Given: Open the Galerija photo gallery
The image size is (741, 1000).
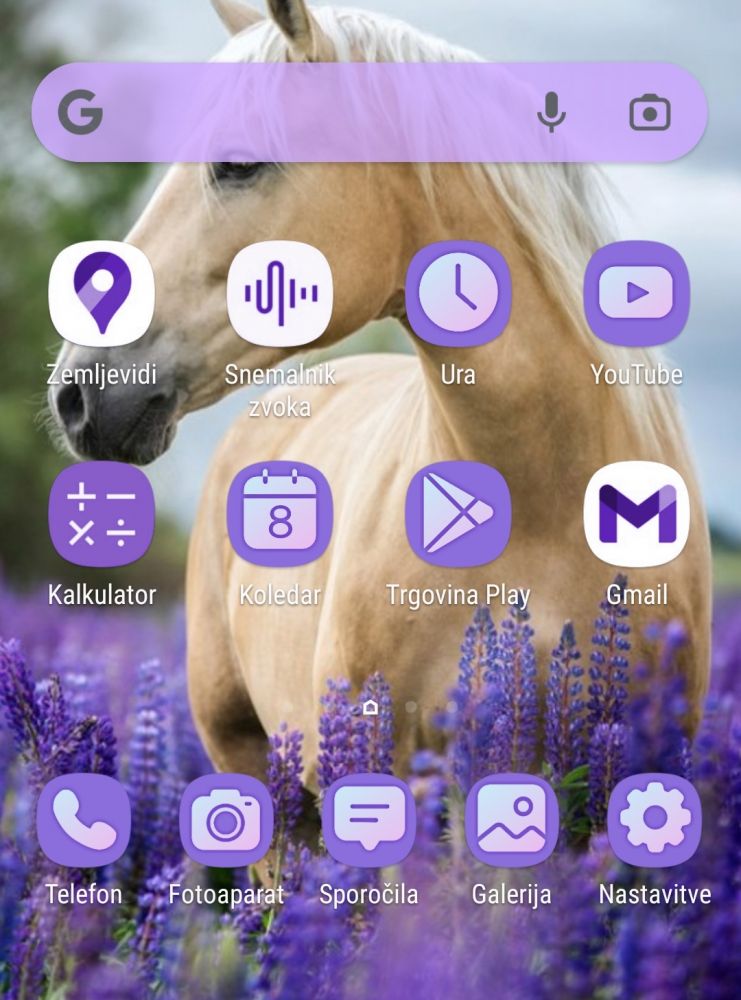Looking at the screenshot, I should coord(512,820).
